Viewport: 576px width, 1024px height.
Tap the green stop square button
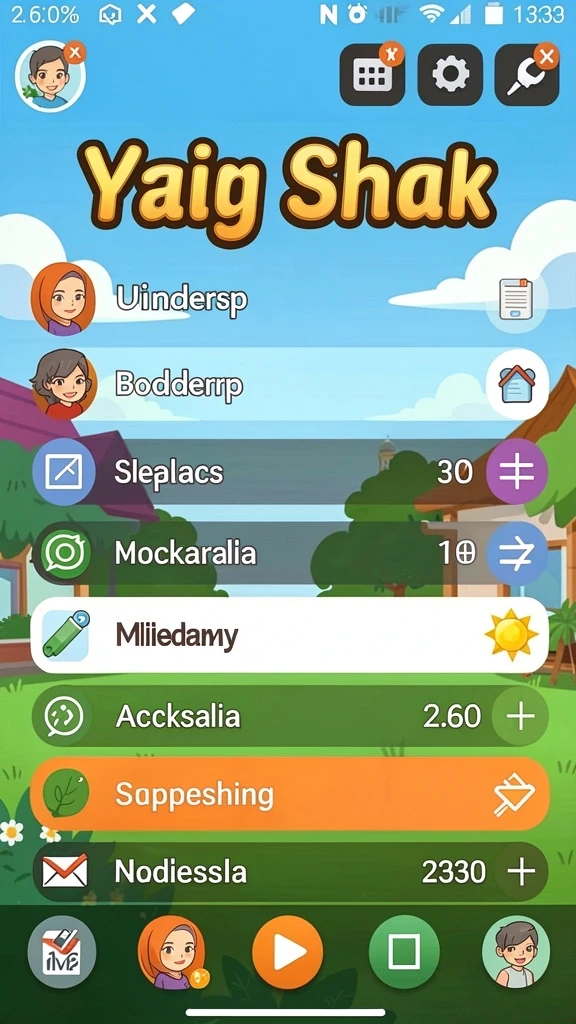[x=404, y=953]
